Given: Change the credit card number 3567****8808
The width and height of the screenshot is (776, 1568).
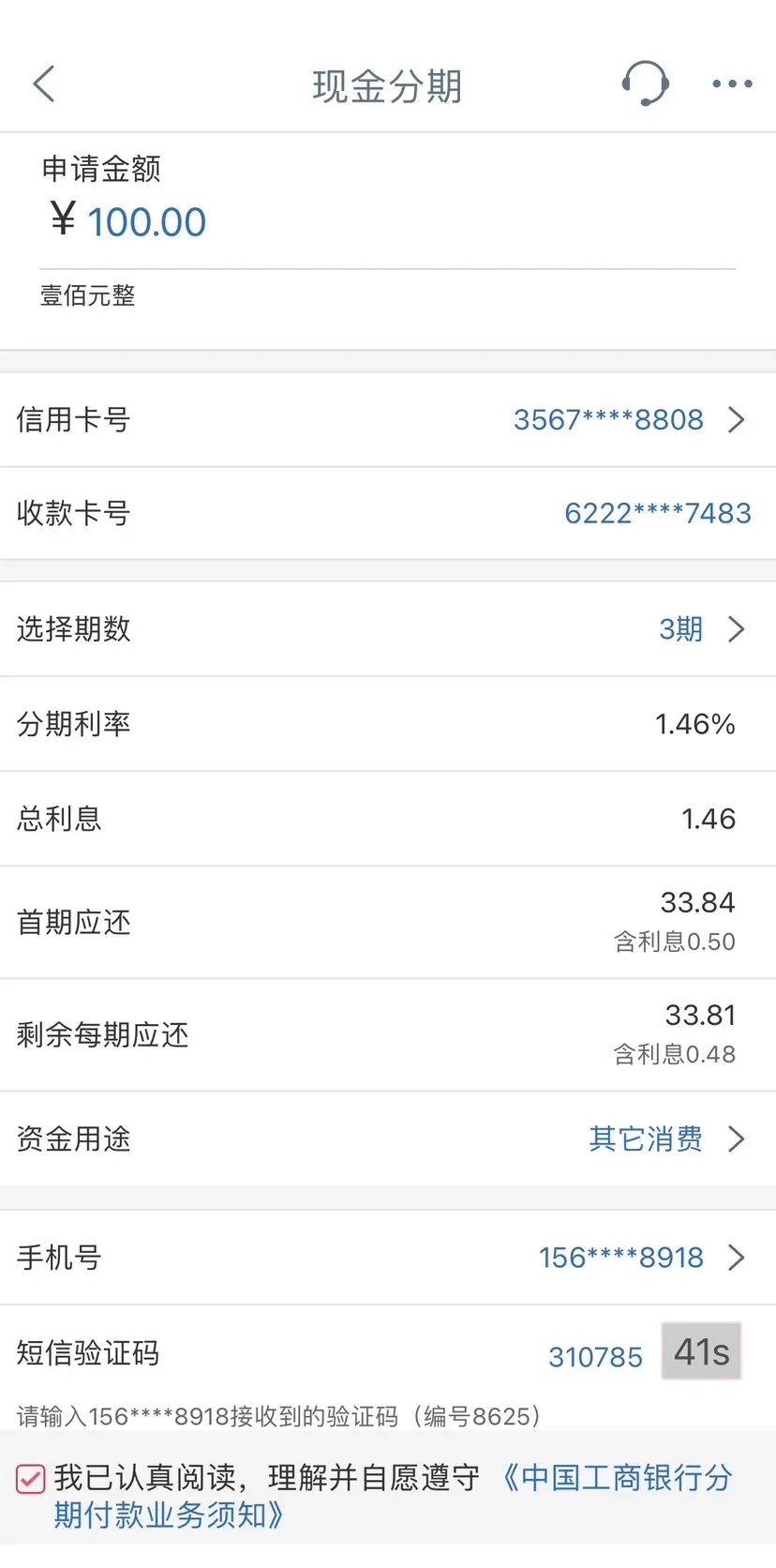Looking at the screenshot, I should pyautogui.click(x=388, y=419).
